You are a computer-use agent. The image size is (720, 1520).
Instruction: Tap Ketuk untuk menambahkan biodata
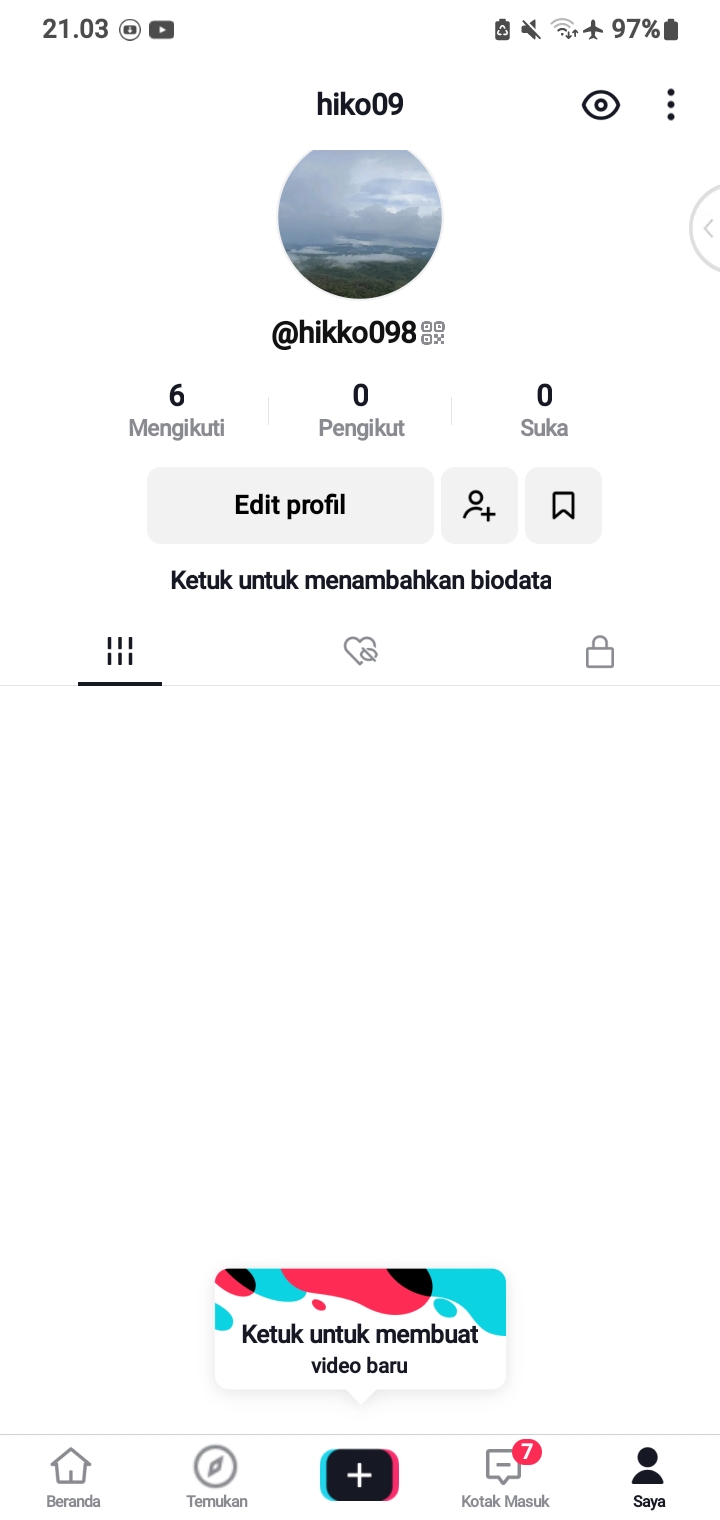pyautogui.click(x=361, y=580)
